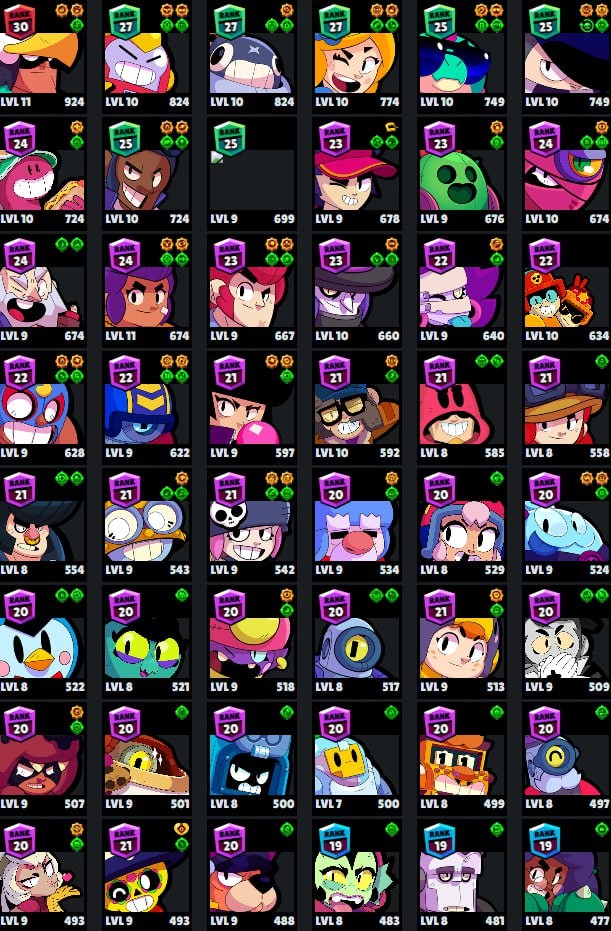
Task: Open the broken-image tile with 699 trophies
Action: (252, 173)
